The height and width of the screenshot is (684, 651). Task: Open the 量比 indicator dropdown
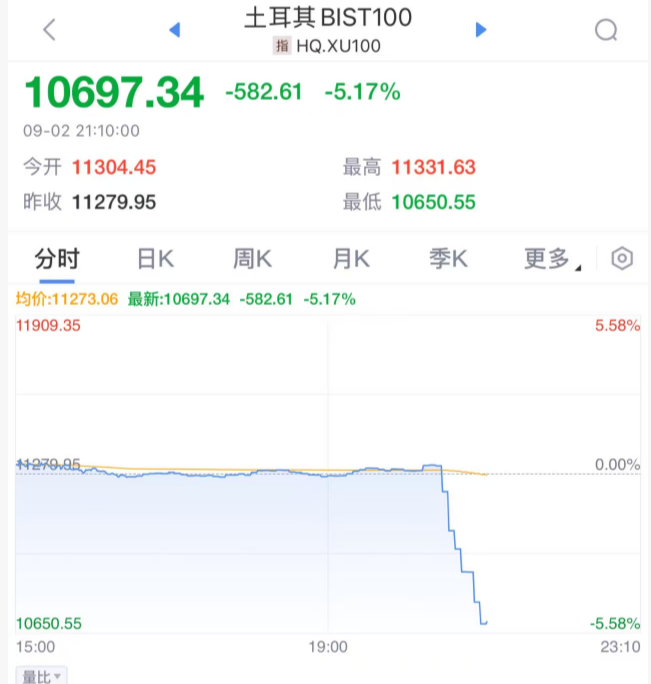(42, 676)
